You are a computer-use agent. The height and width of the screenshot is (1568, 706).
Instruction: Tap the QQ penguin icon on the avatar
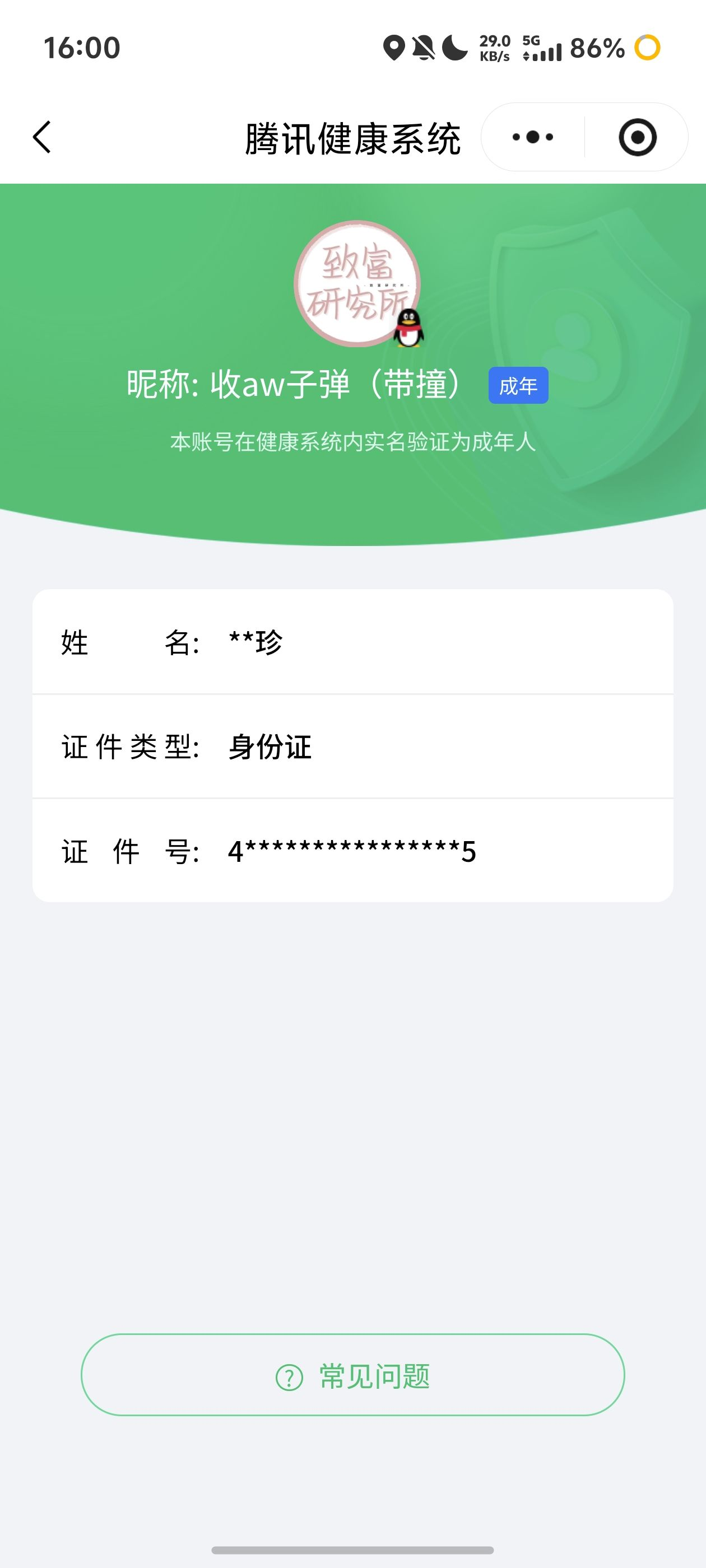pyautogui.click(x=410, y=329)
